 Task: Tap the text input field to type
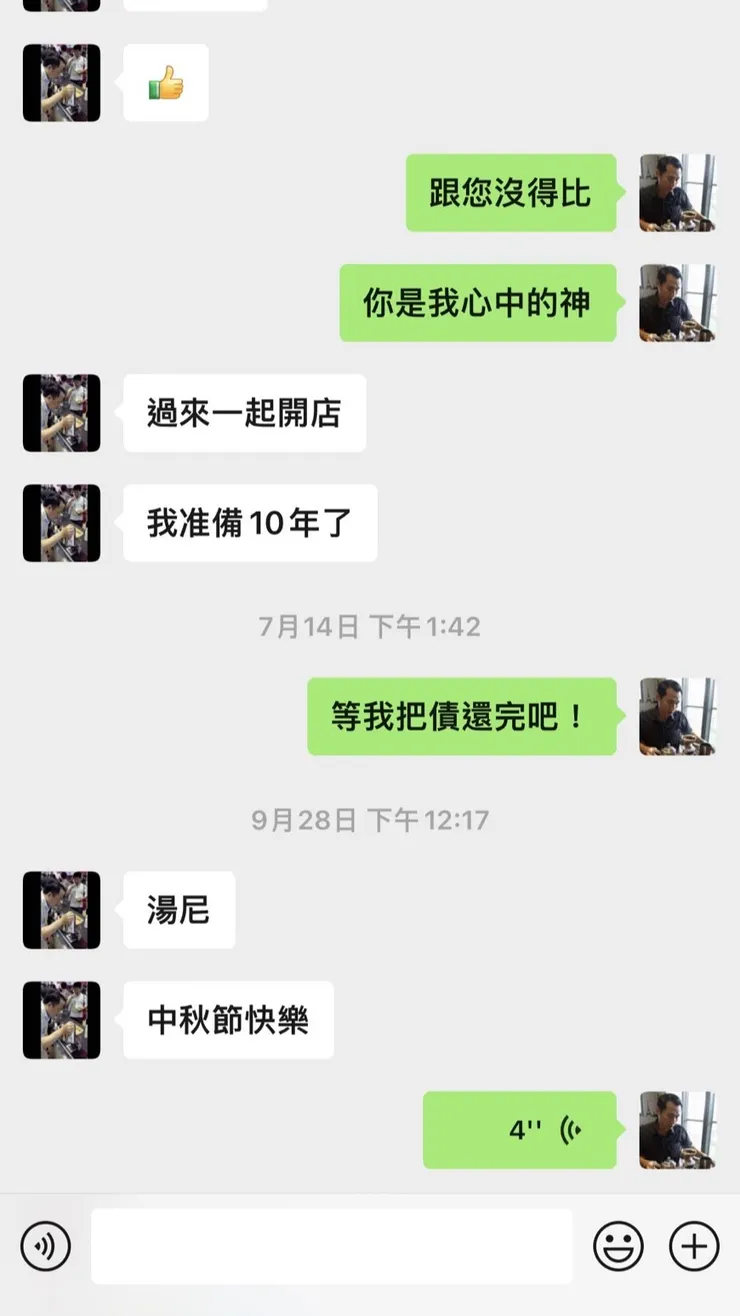click(x=335, y=1246)
